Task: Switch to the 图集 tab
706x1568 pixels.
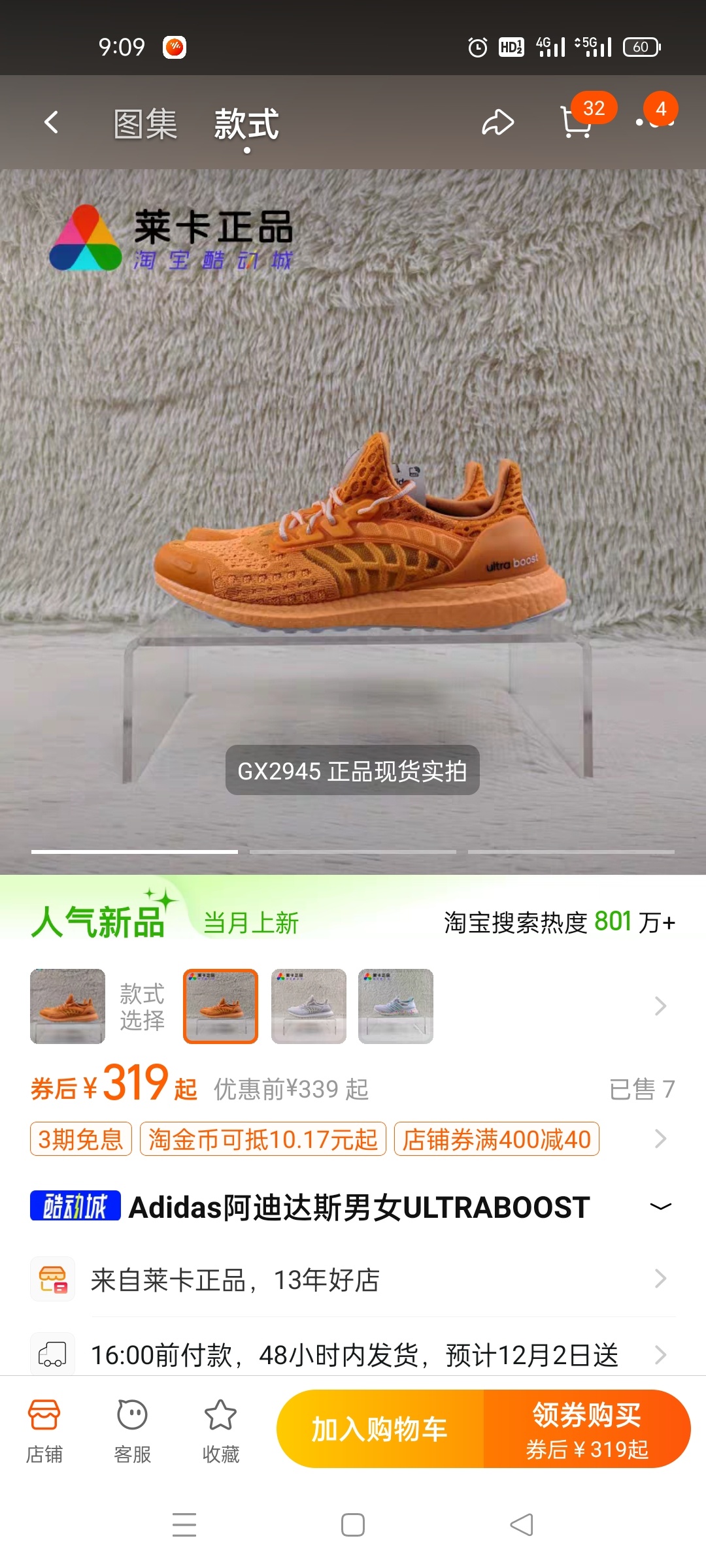Action: [x=145, y=123]
